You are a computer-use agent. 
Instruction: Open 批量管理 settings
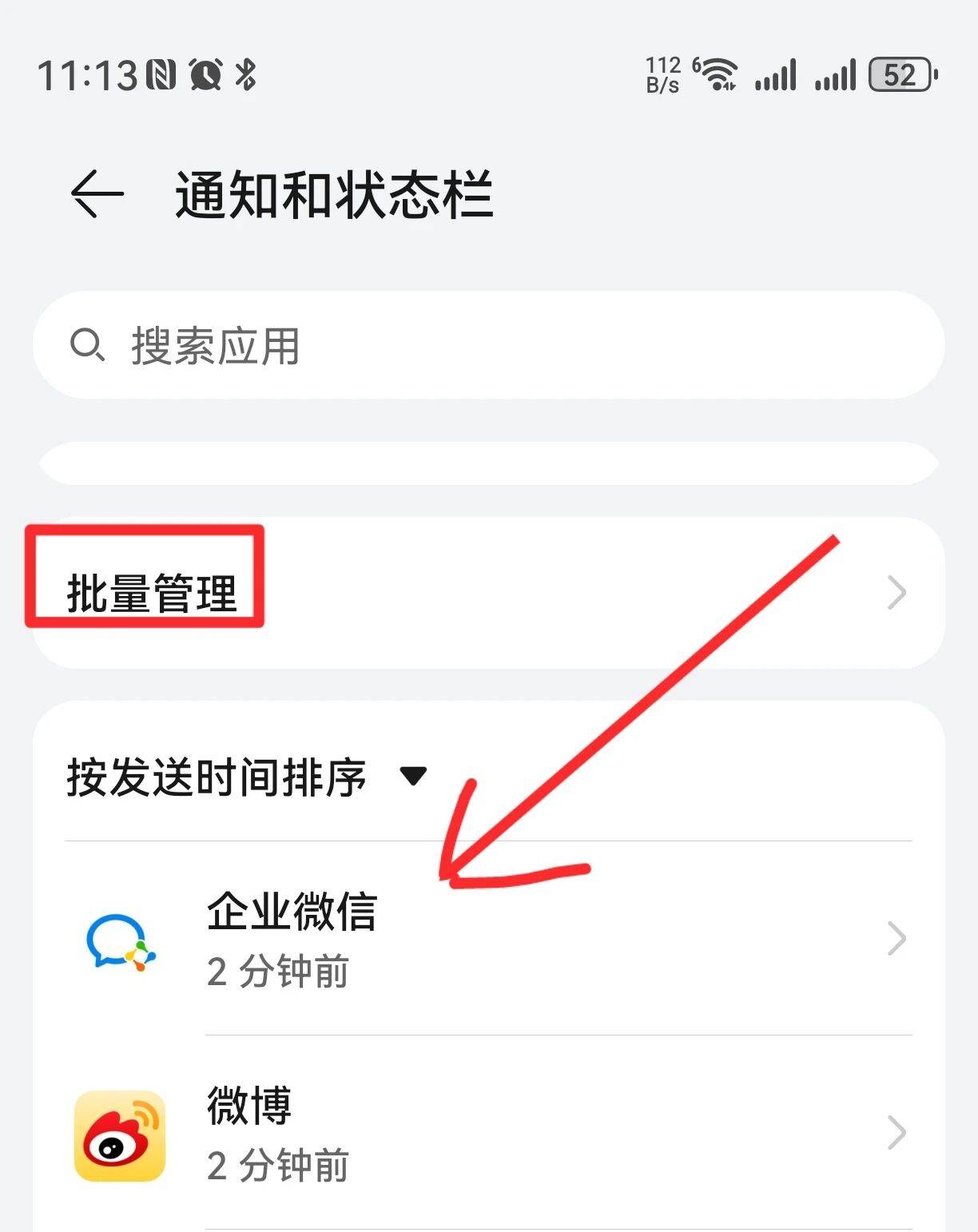tap(487, 593)
